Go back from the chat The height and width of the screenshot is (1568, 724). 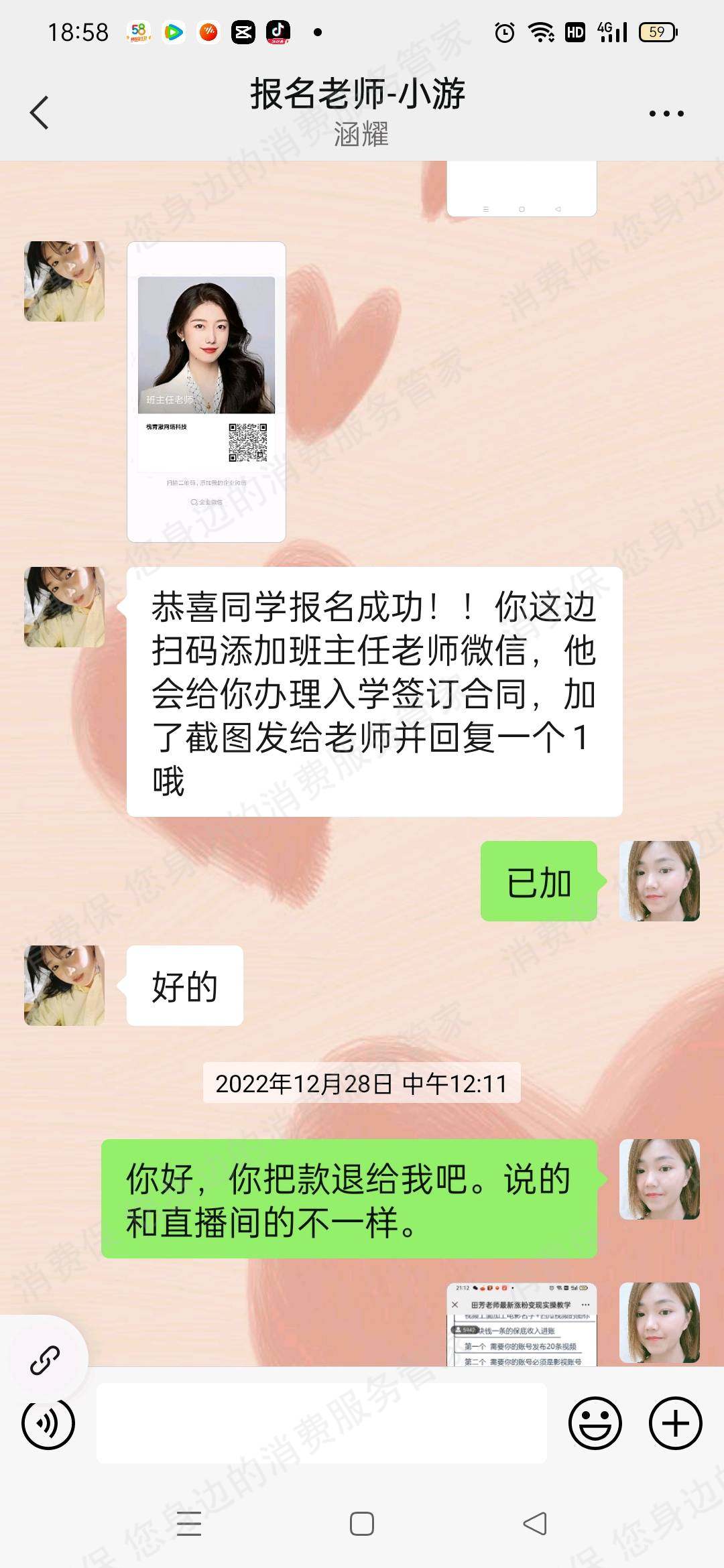click(40, 113)
